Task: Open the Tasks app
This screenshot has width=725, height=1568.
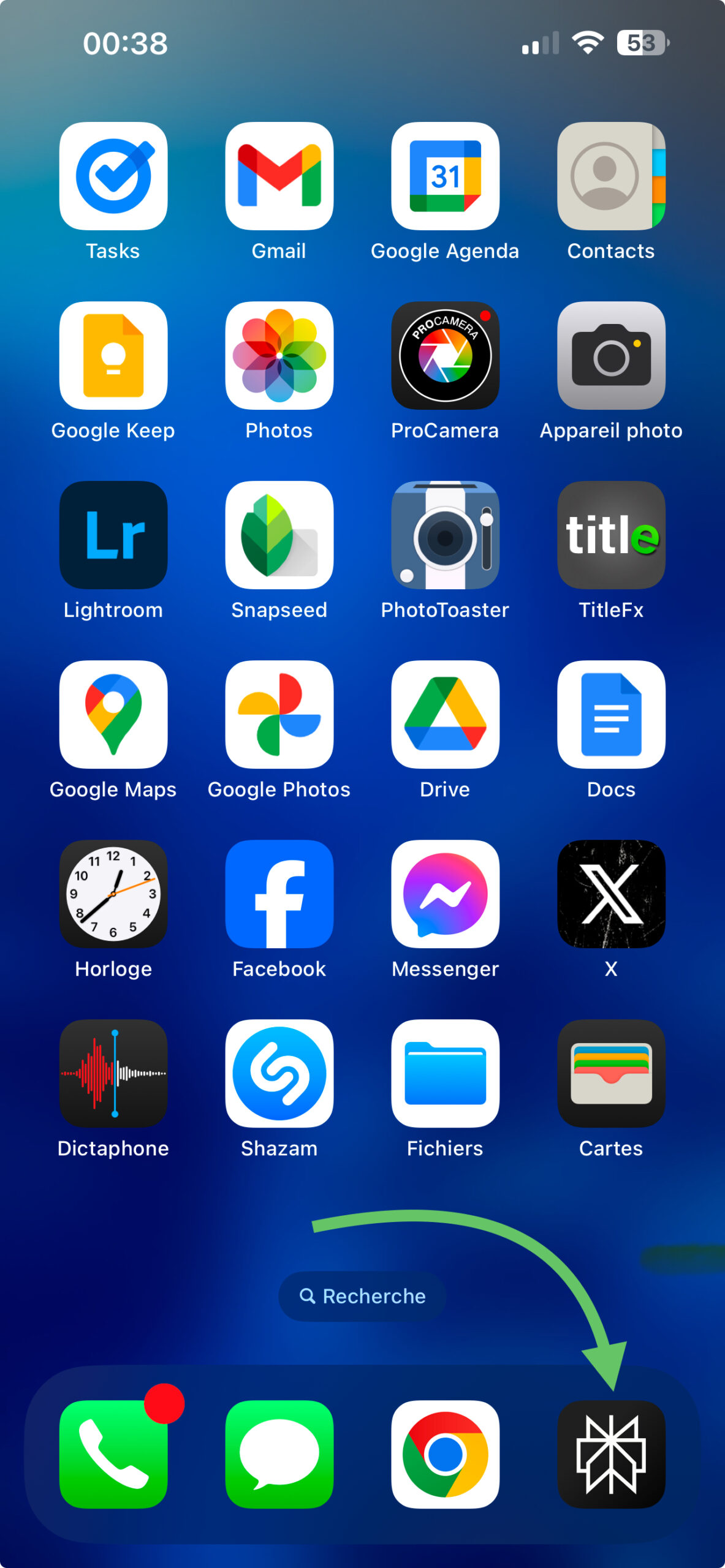Action: coord(113,176)
